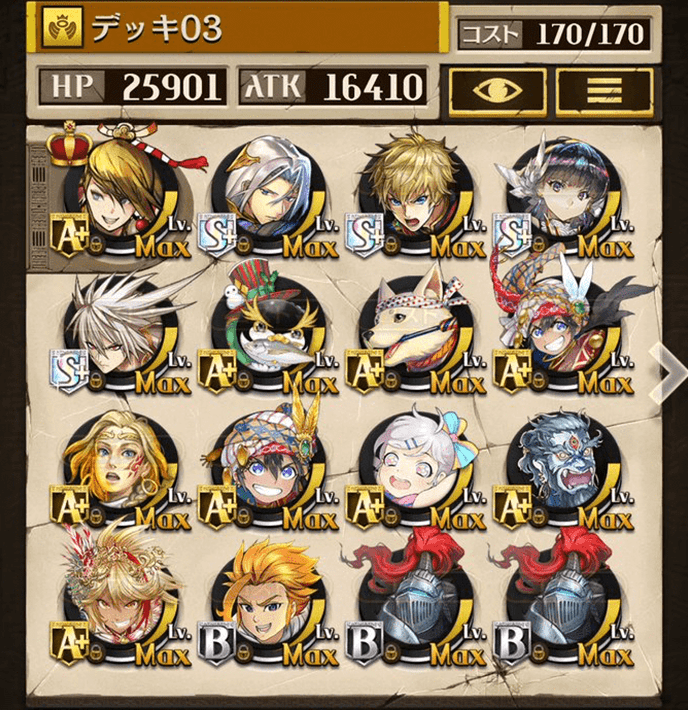Tap the eye icon to toggle display

coord(496,91)
